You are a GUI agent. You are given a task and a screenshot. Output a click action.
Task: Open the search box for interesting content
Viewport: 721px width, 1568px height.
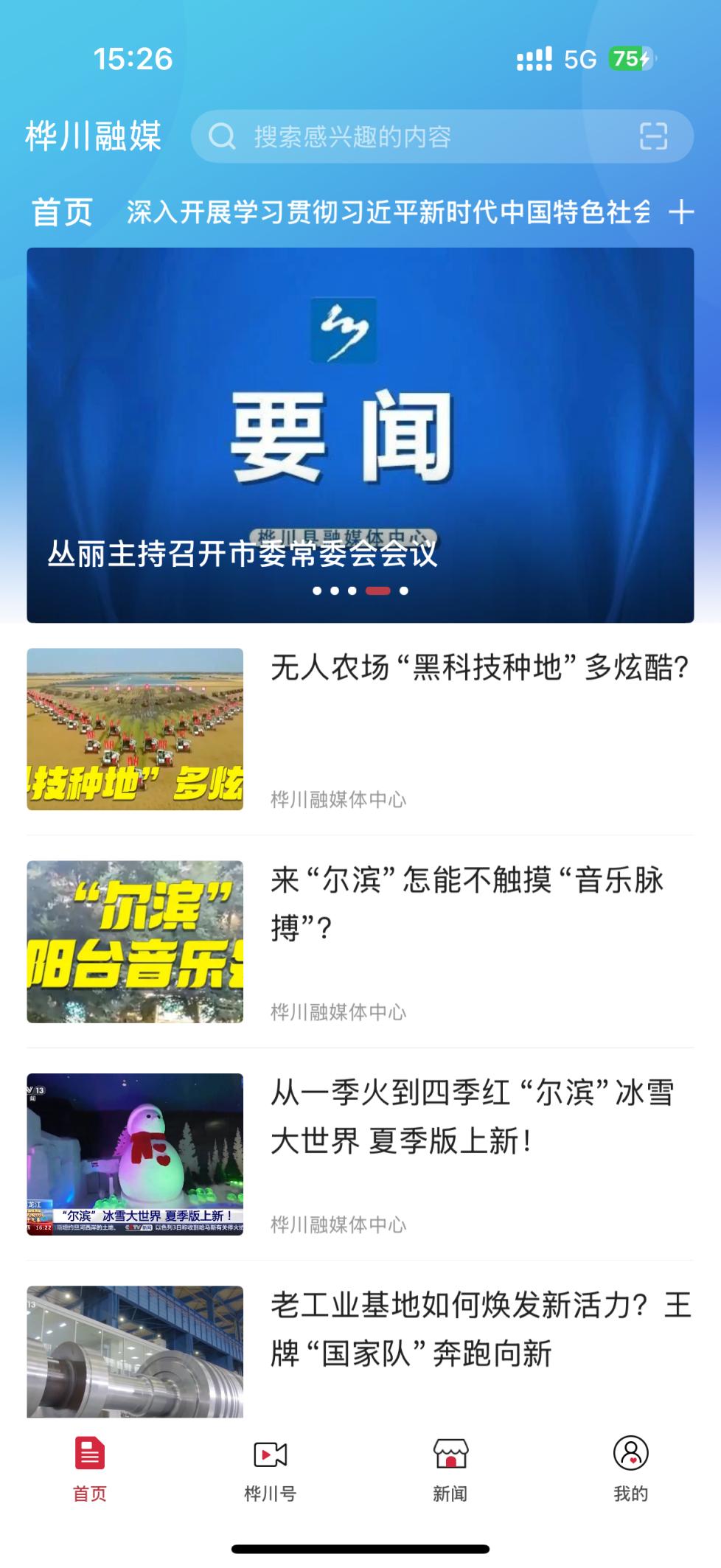tap(413, 136)
